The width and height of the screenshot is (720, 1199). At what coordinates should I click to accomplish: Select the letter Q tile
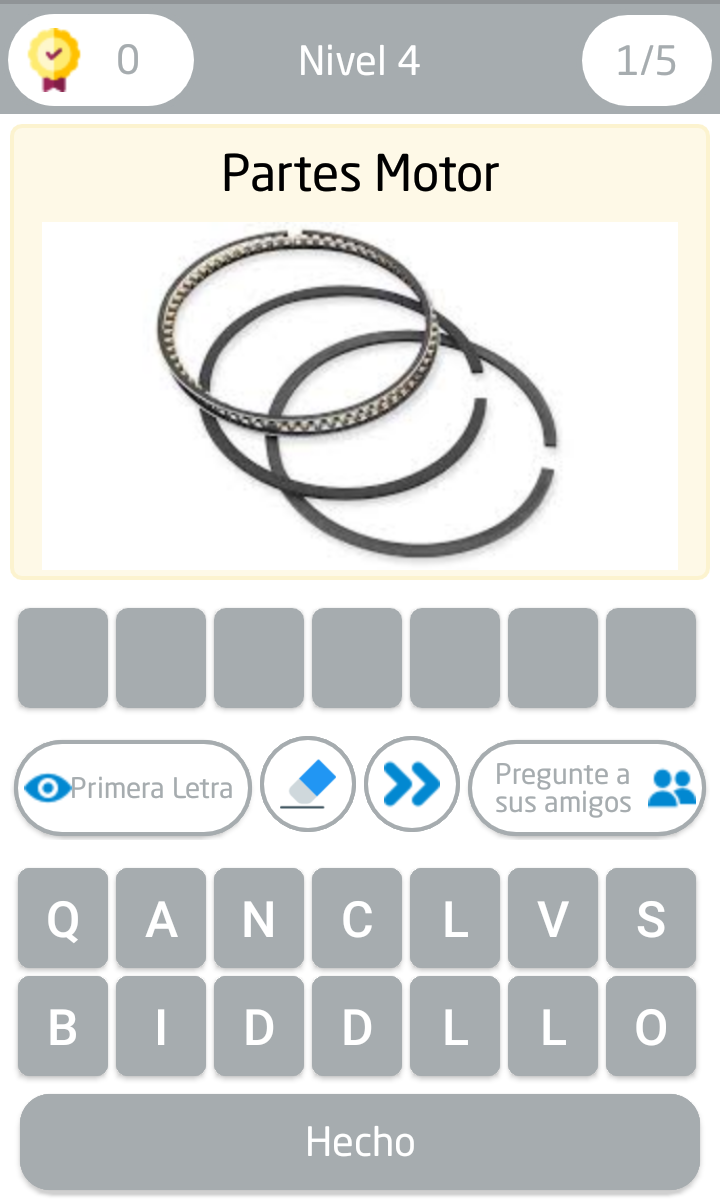[x=62, y=918]
